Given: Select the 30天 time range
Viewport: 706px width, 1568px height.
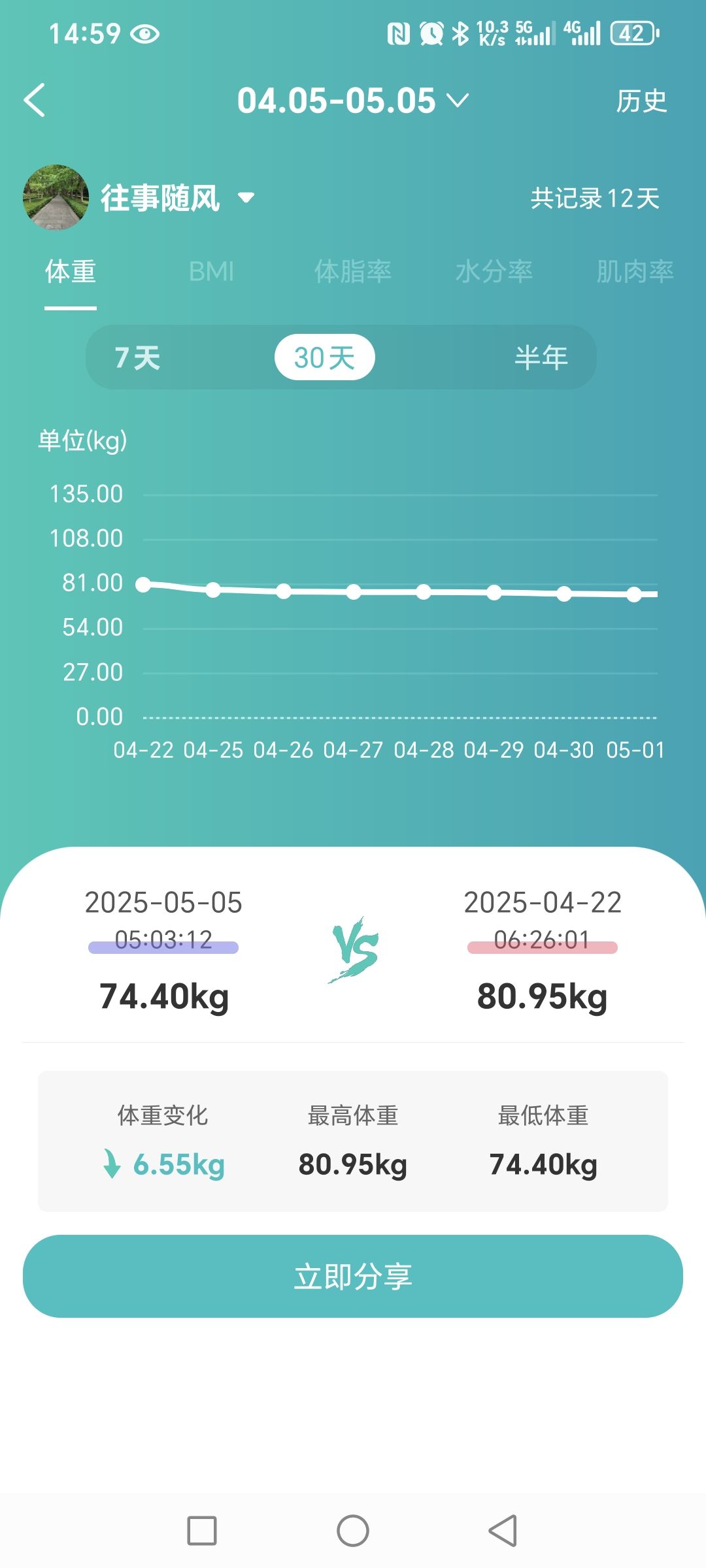Looking at the screenshot, I should click(325, 357).
